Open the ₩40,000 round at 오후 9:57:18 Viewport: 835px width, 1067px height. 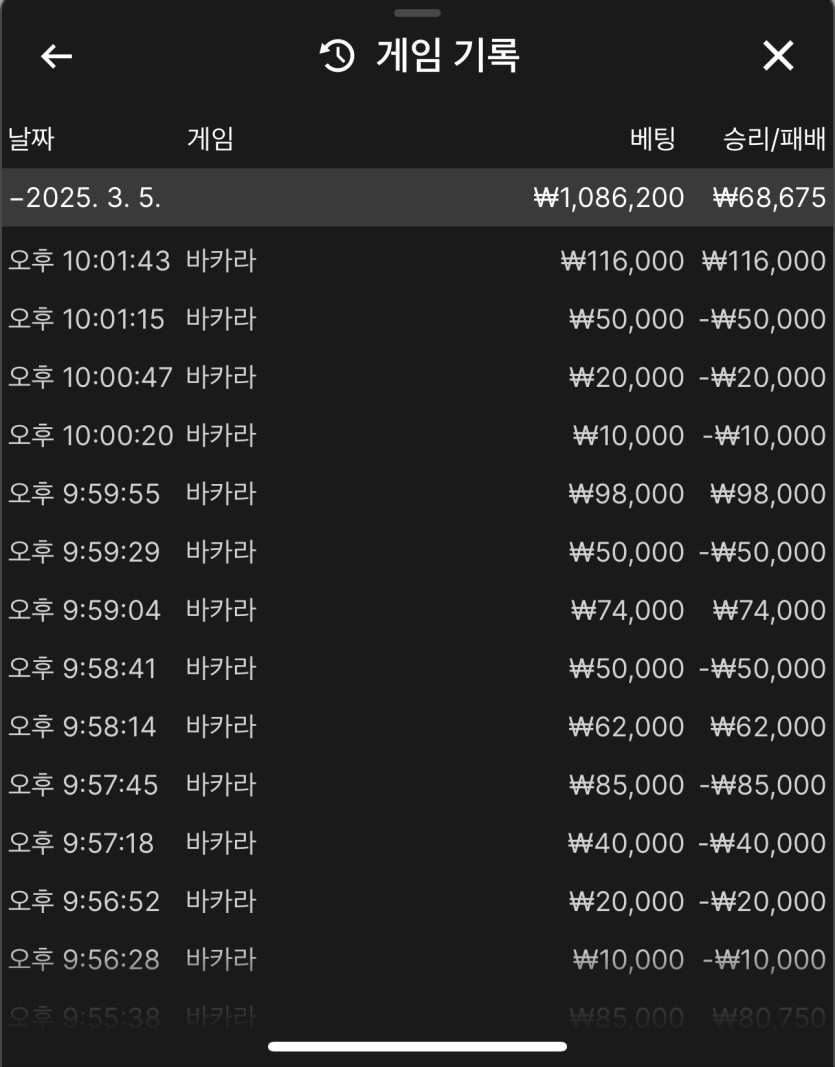click(x=417, y=843)
